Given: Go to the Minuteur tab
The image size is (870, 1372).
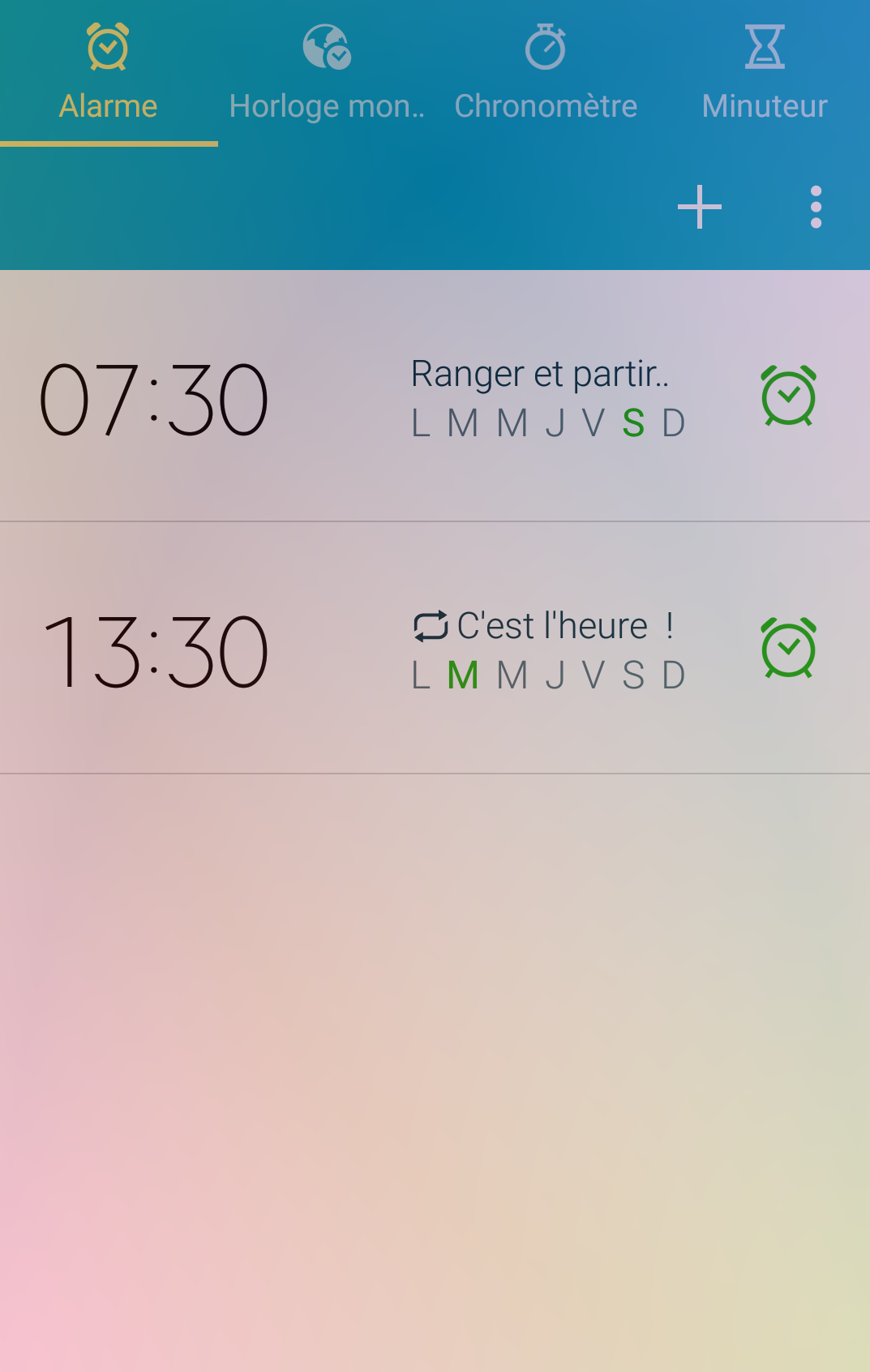Looking at the screenshot, I should point(764,73).
